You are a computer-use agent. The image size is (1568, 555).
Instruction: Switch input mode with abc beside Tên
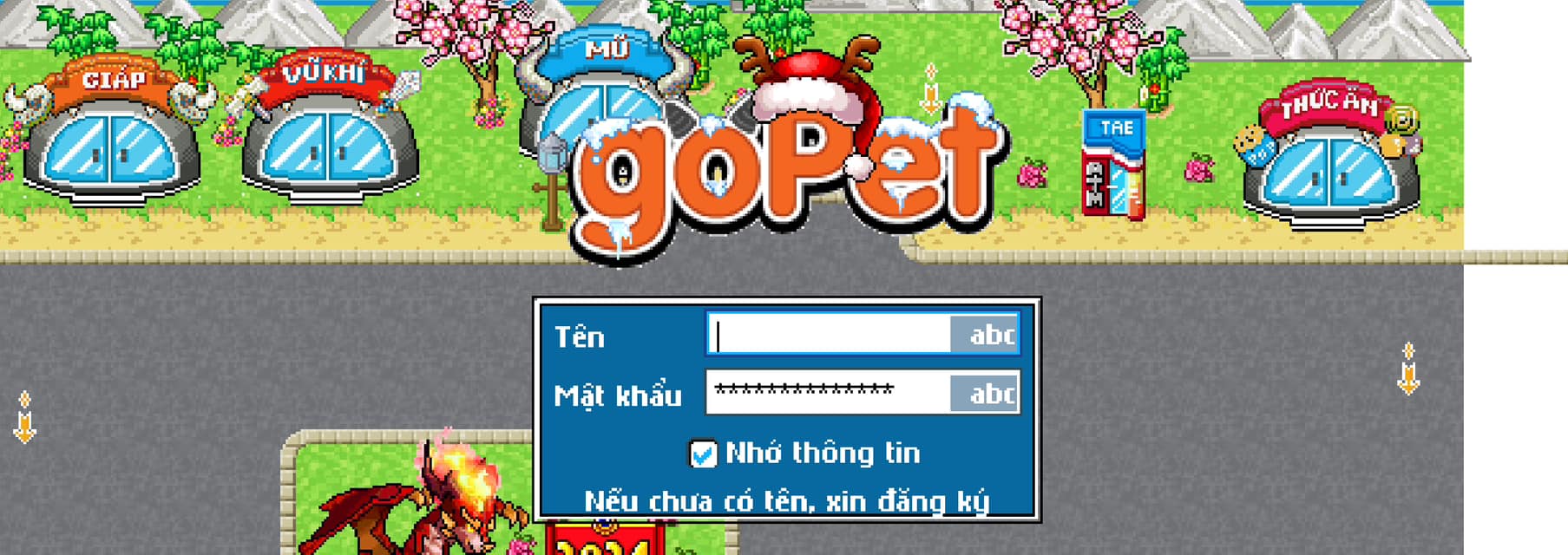(987, 335)
